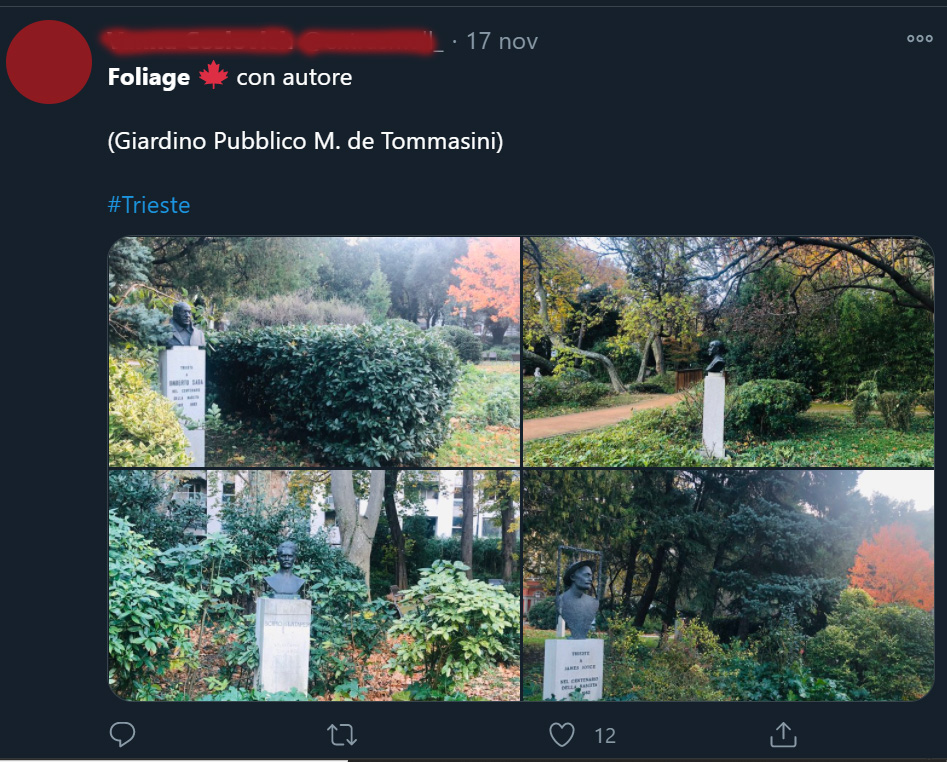
Task: Open the #Trieste hashtag
Action: (149, 205)
